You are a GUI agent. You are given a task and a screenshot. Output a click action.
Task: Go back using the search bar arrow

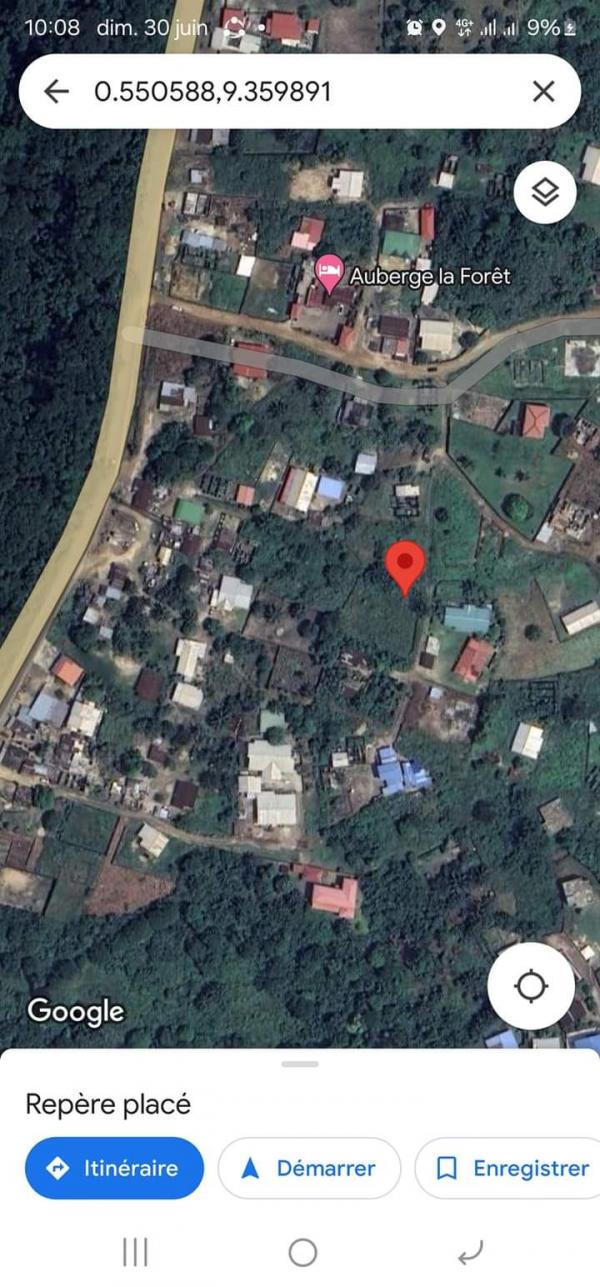pyautogui.click(x=57, y=92)
